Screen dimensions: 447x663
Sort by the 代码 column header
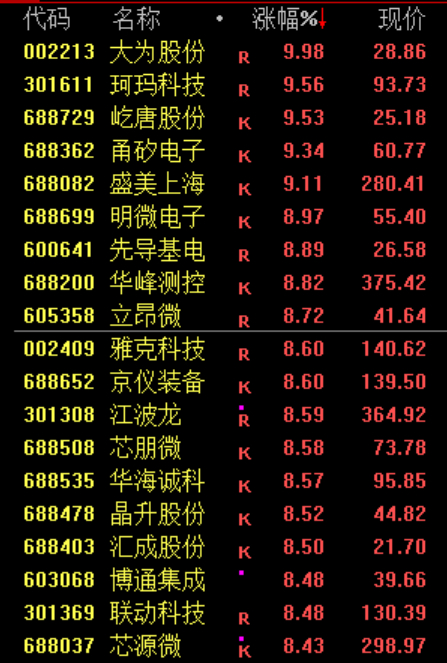(x=47, y=19)
